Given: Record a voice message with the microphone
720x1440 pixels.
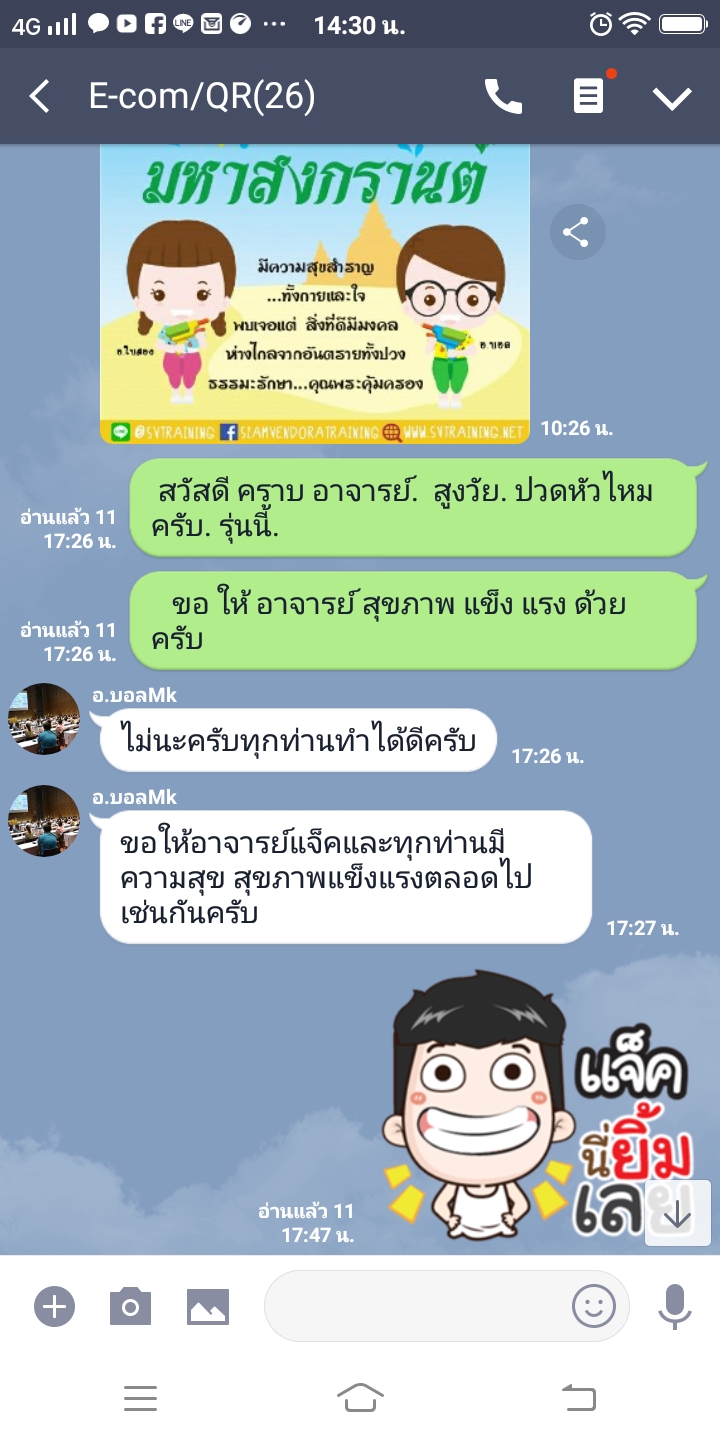Looking at the screenshot, I should (675, 1306).
